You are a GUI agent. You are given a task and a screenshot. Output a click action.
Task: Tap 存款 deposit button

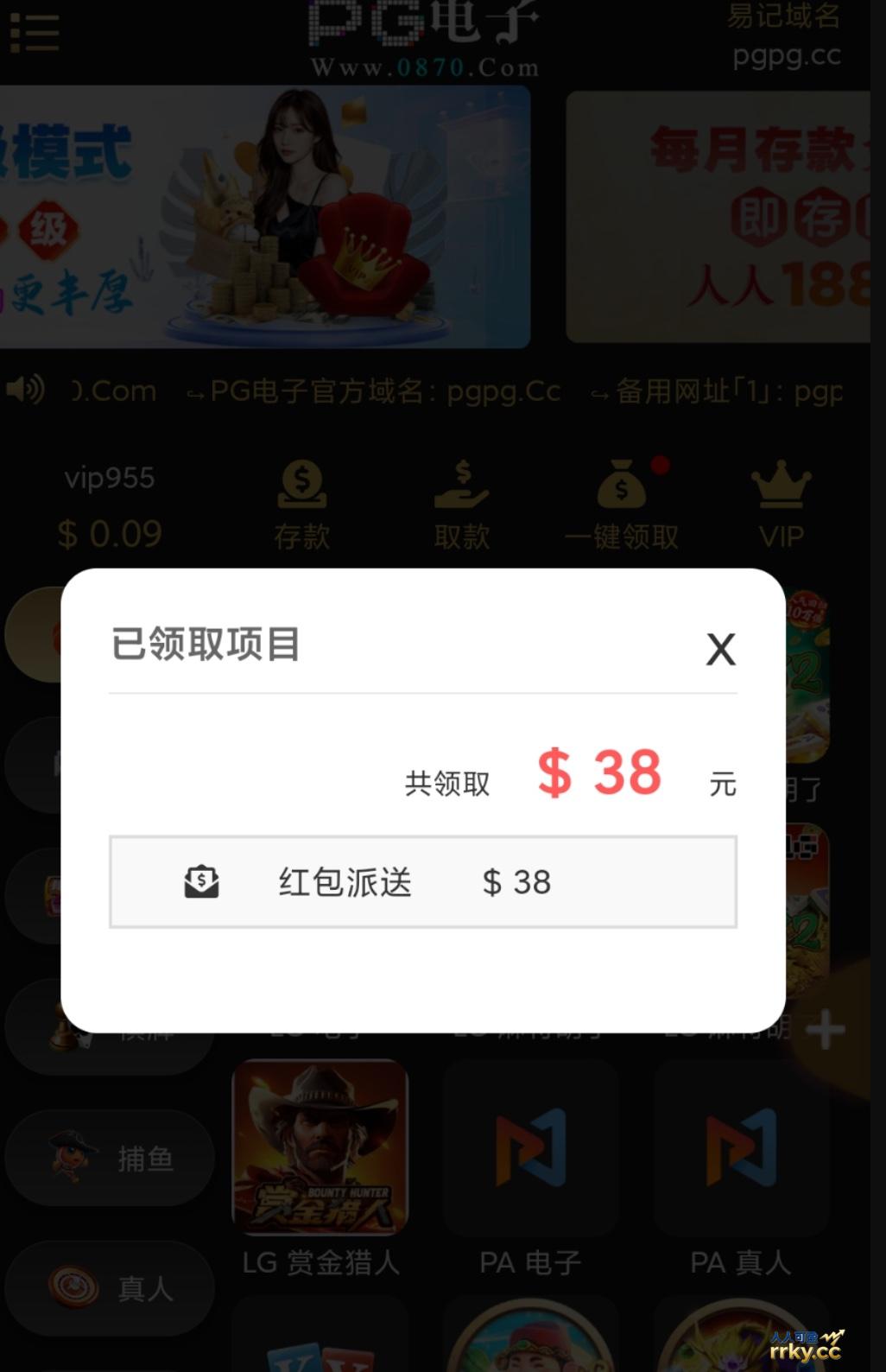click(301, 506)
